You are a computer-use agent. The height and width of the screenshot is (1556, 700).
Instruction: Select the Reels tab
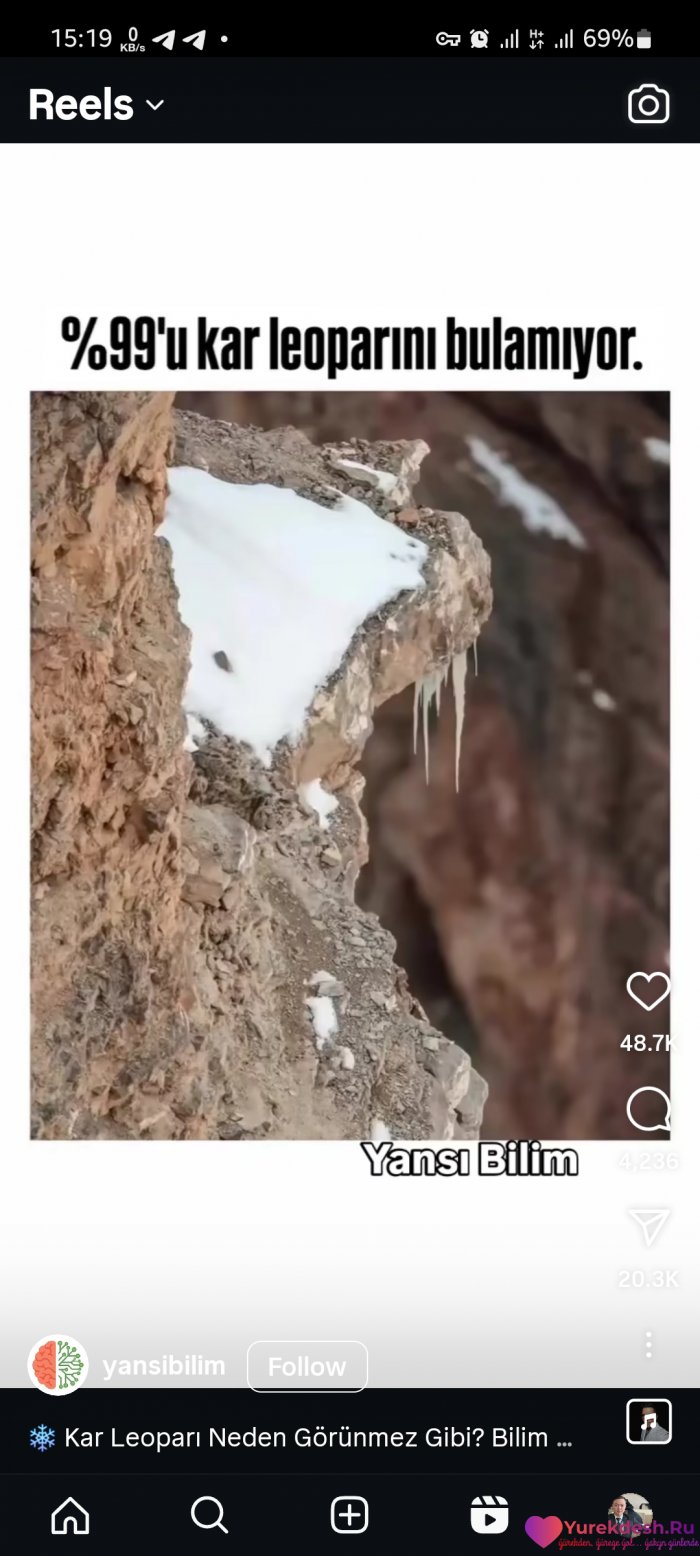click(x=489, y=1515)
